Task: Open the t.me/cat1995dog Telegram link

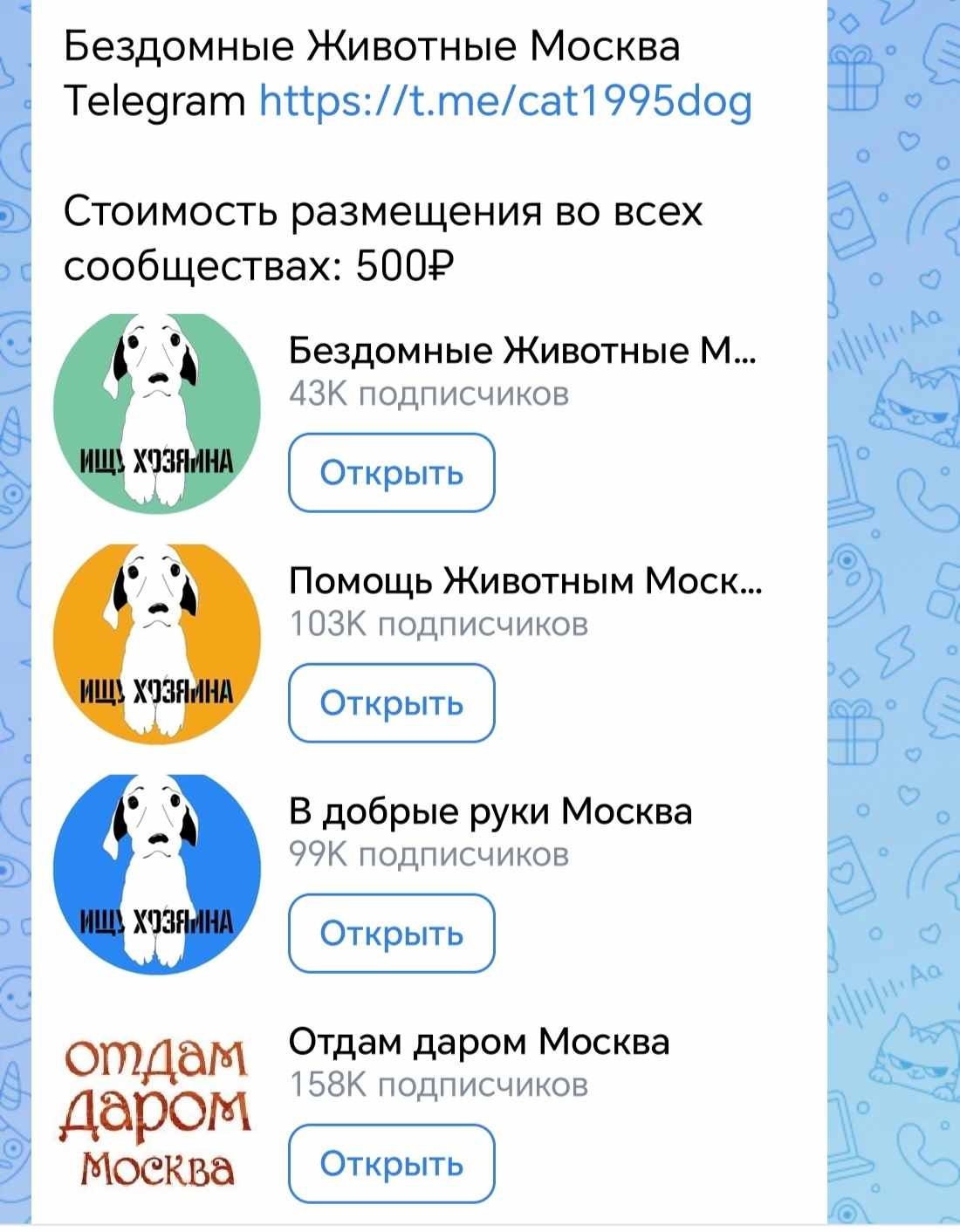Action: (x=505, y=101)
